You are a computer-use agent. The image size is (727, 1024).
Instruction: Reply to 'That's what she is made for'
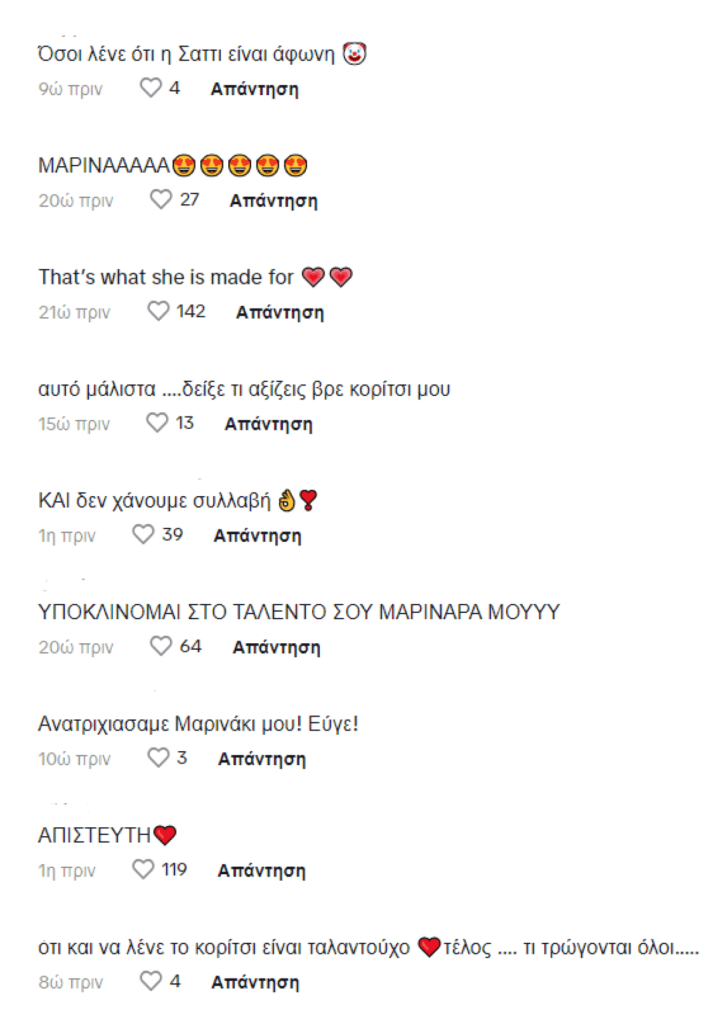coord(279,313)
